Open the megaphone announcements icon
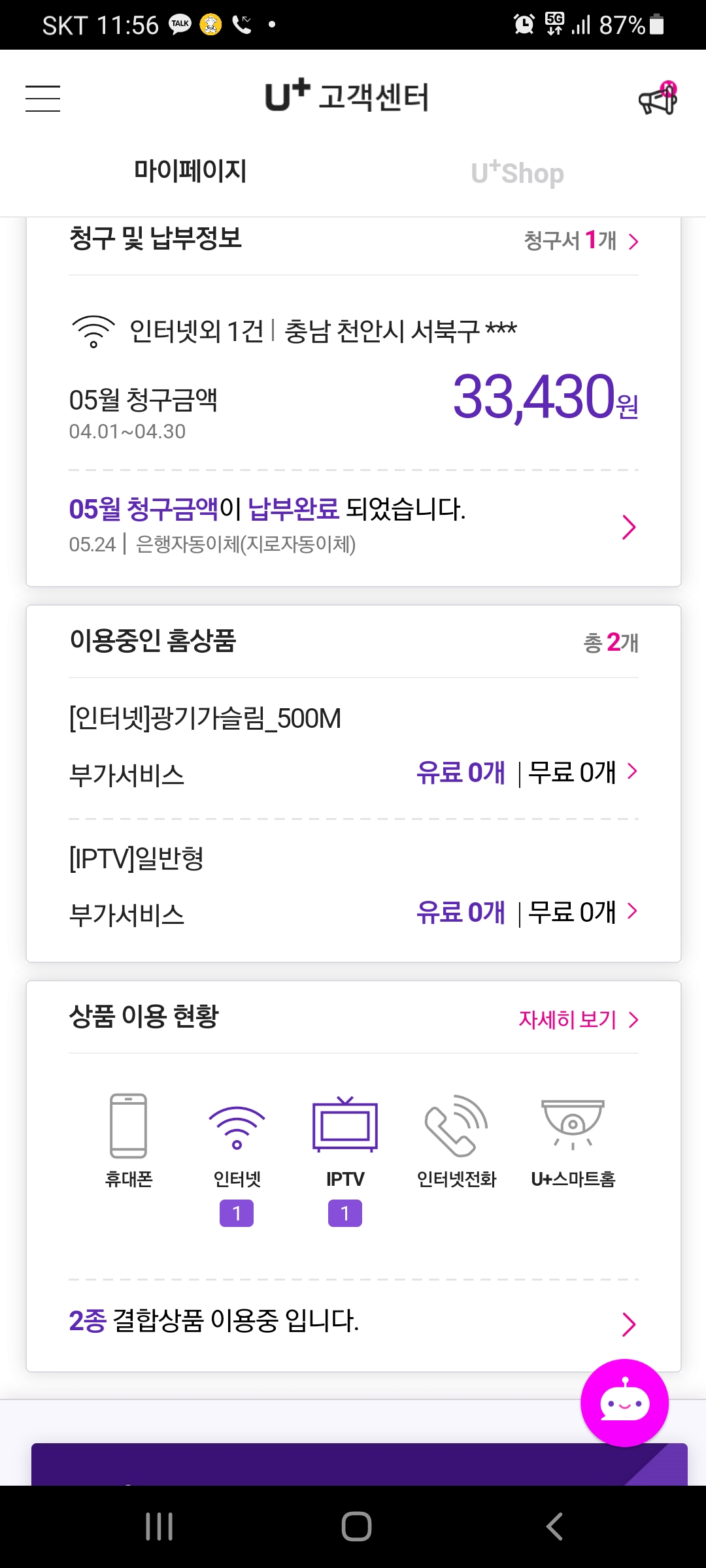 click(x=658, y=99)
